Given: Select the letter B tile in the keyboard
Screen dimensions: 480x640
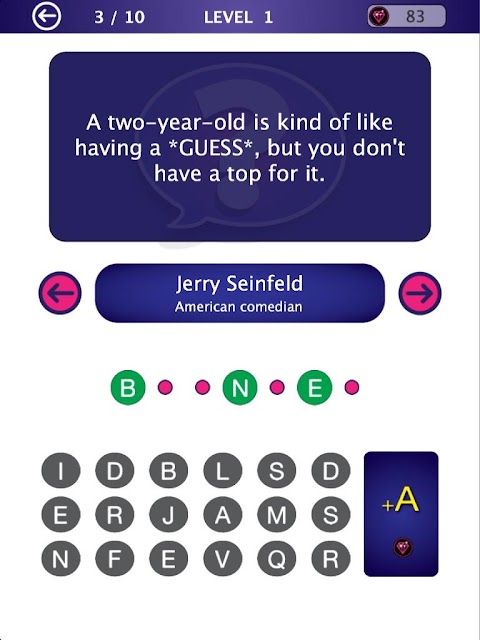Looking at the screenshot, I should coord(169,470).
